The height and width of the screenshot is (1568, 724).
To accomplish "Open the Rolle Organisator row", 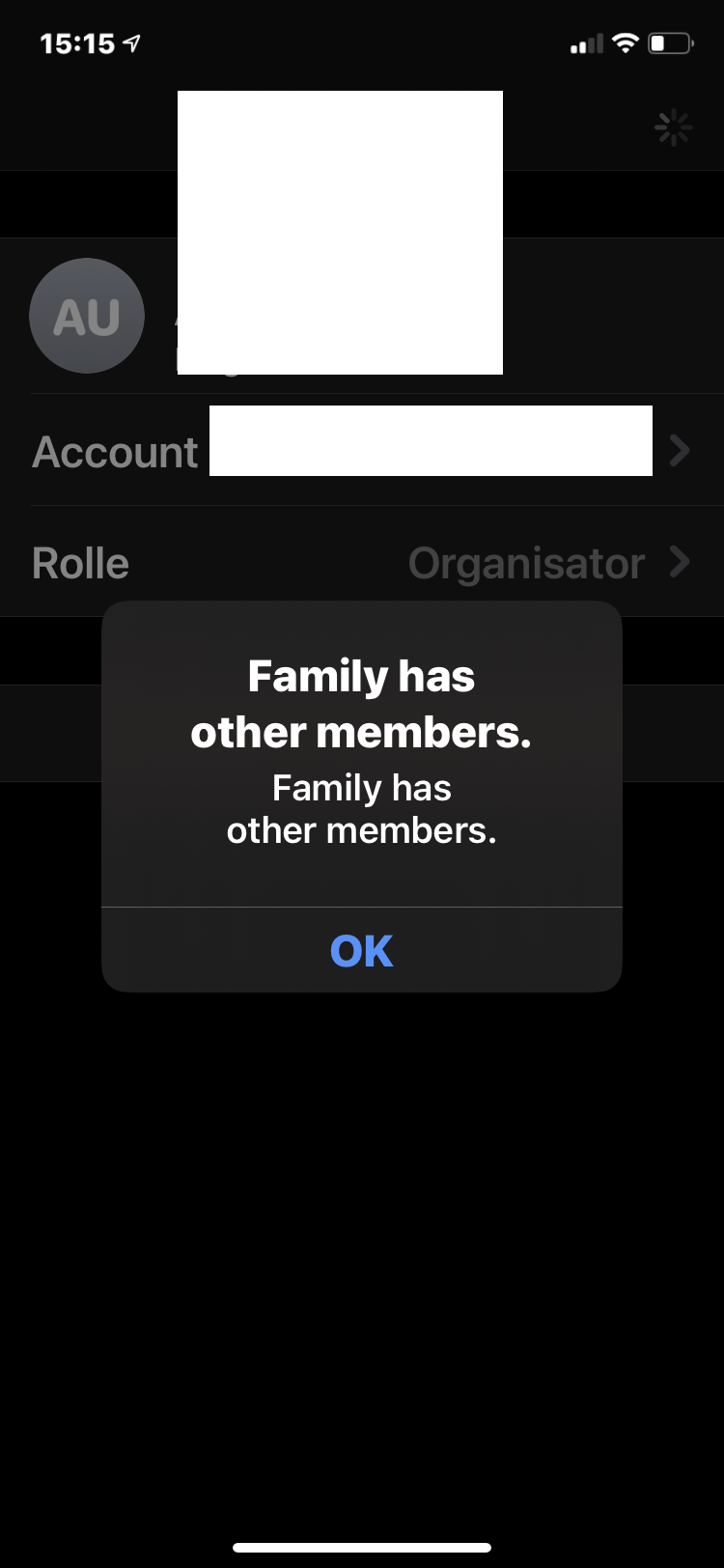I will pyautogui.click(x=362, y=562).
